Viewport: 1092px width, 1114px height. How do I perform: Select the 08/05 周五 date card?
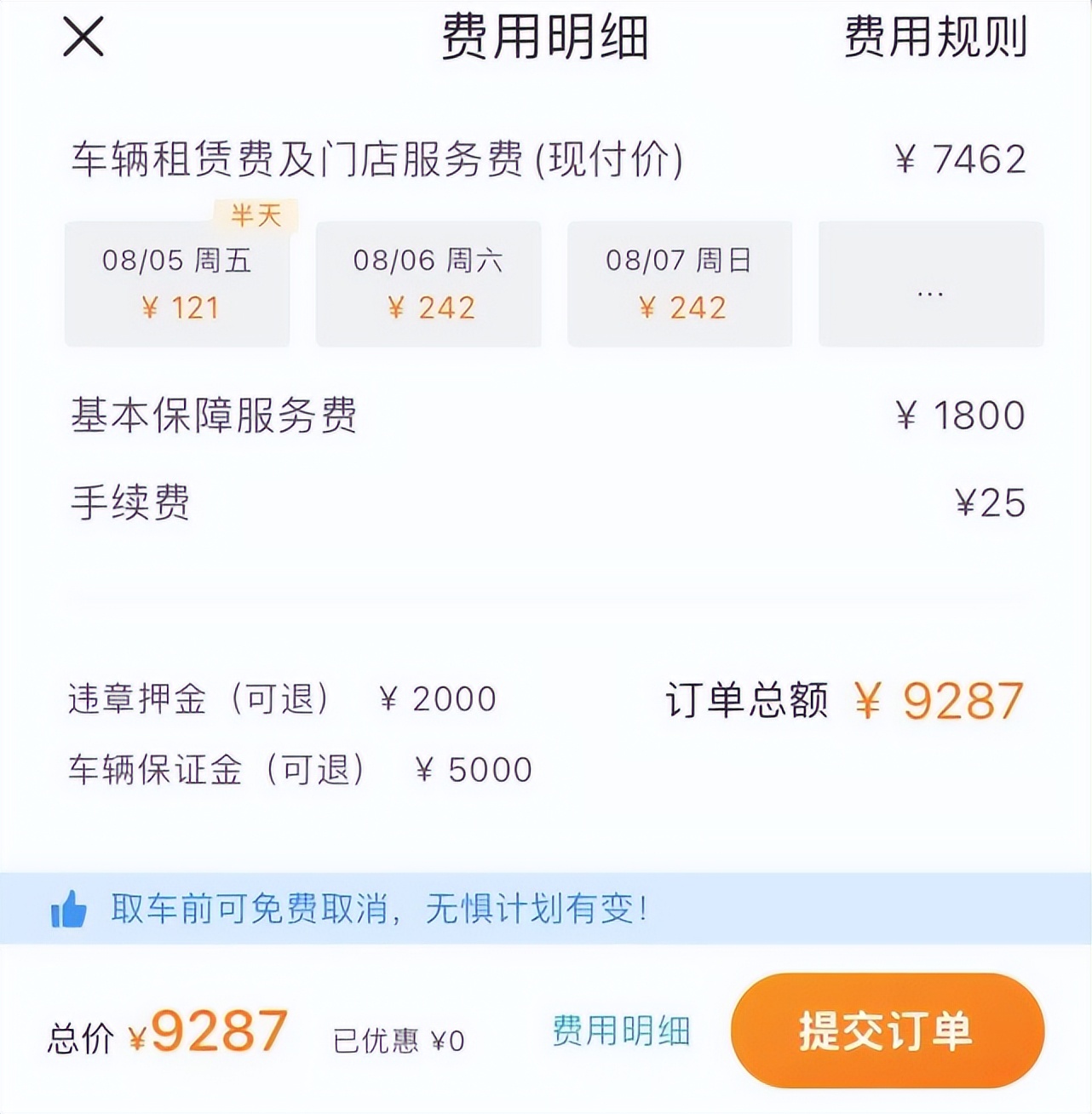(x=175, y=284)
